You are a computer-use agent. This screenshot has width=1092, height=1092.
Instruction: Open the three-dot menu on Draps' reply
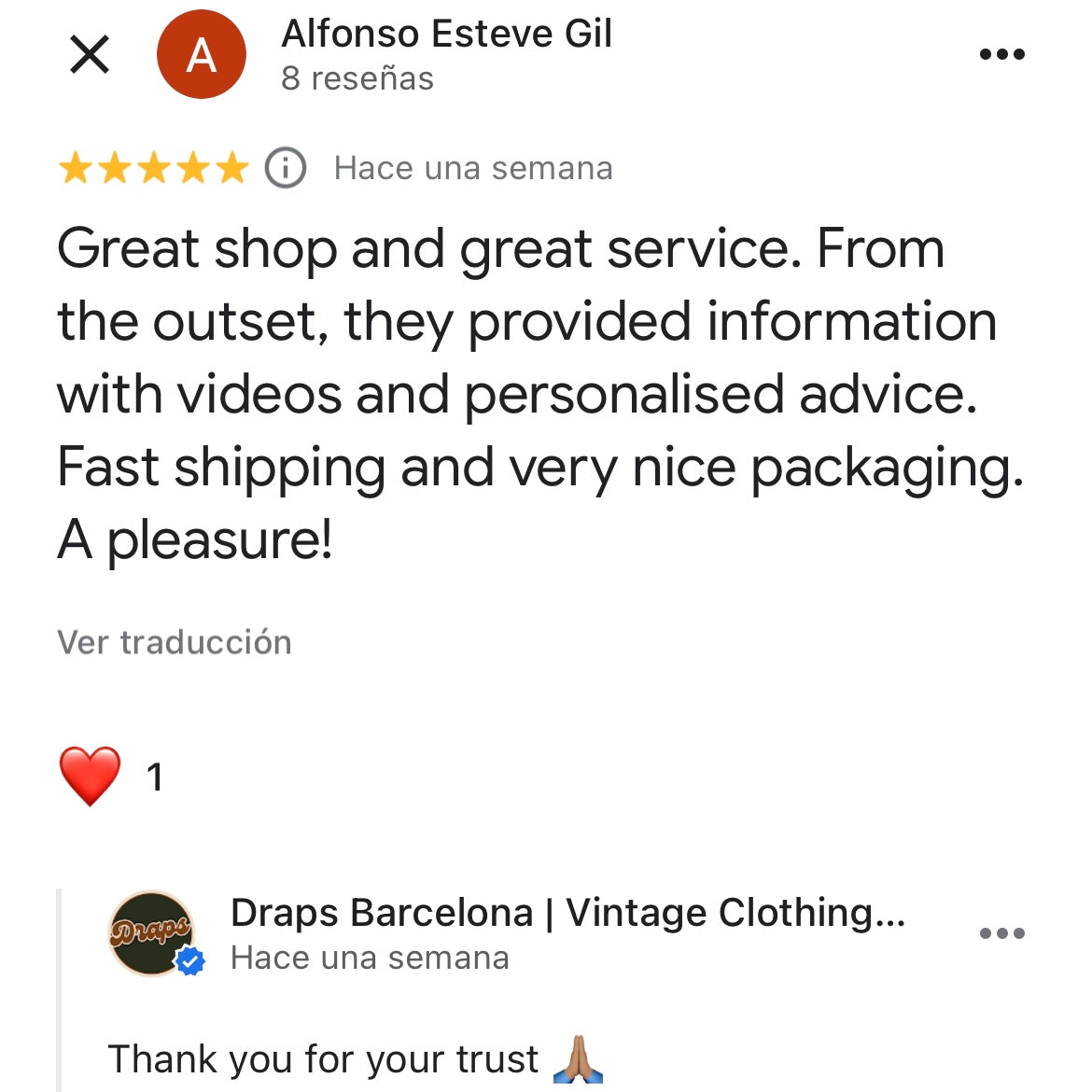[x=1001, y=933]
